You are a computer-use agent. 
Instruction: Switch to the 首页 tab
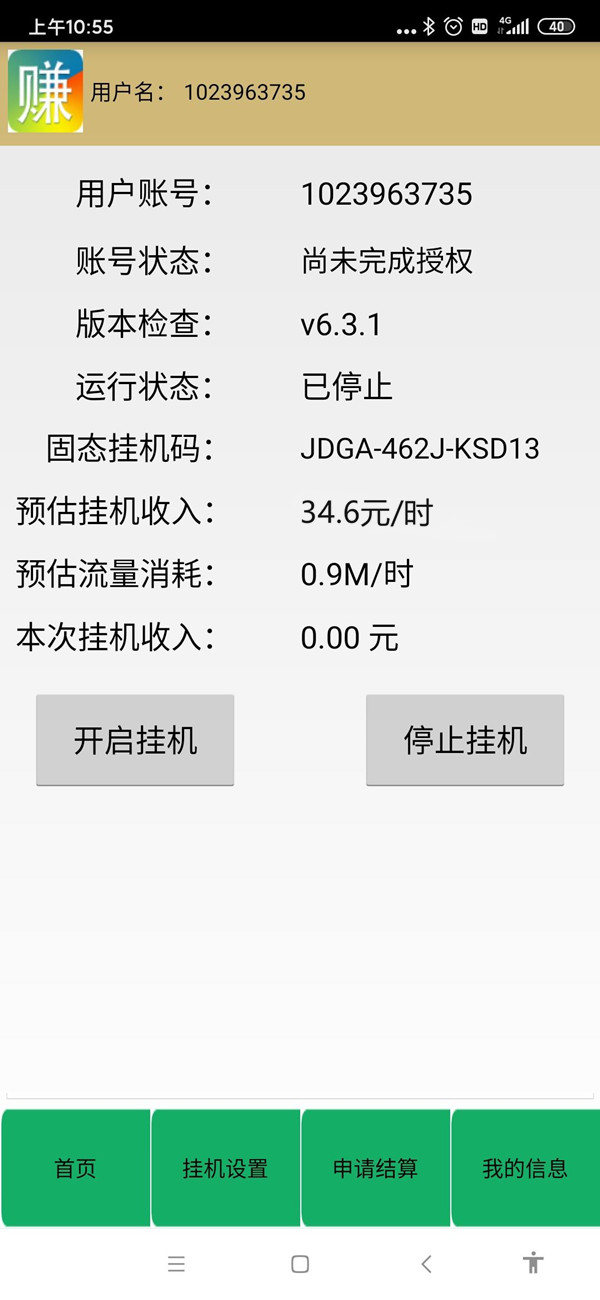[75, 1168]
